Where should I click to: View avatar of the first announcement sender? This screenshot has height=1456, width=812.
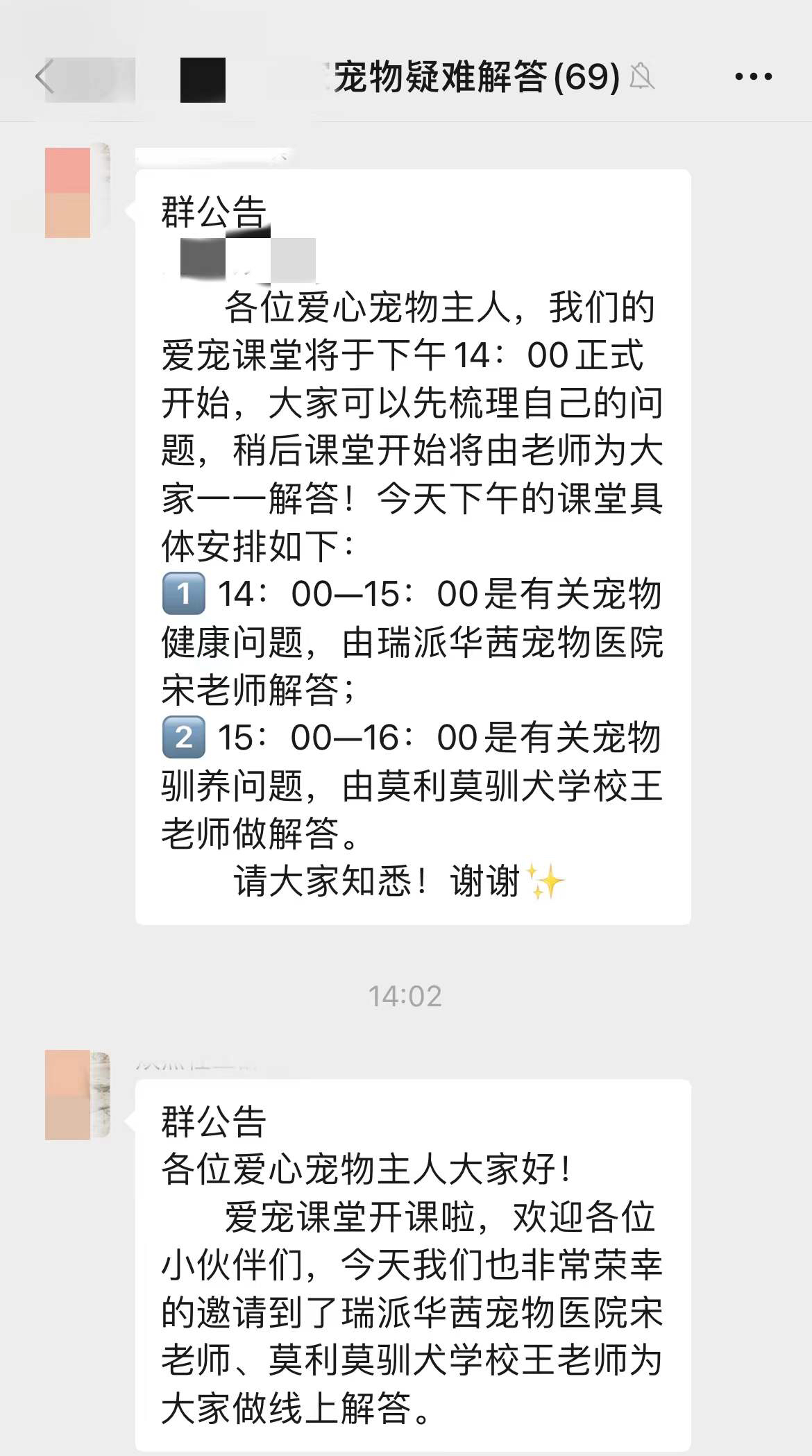coord(77,192)
